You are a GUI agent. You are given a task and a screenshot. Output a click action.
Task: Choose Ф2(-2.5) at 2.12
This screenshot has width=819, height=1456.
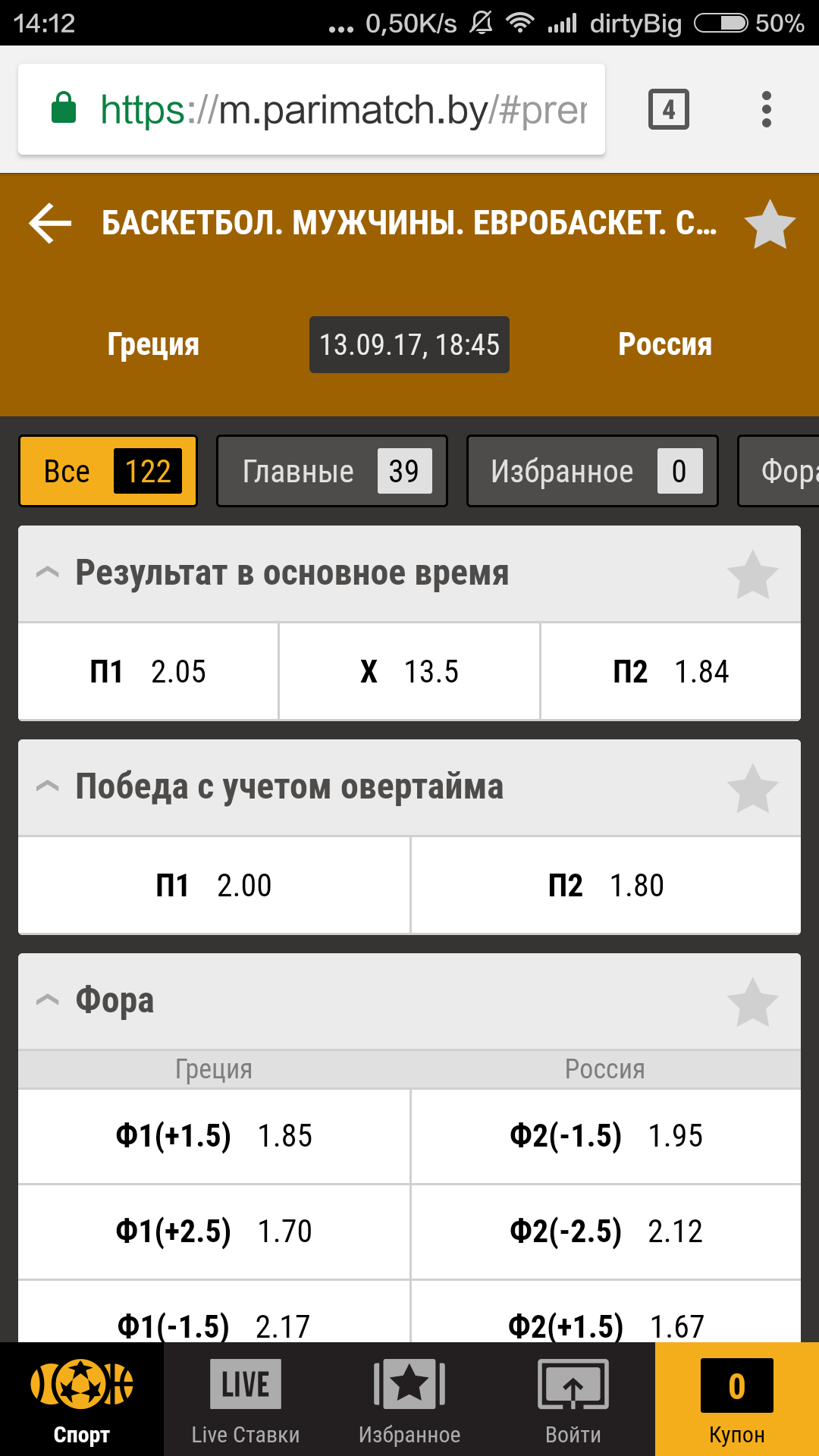(606, 1231)
